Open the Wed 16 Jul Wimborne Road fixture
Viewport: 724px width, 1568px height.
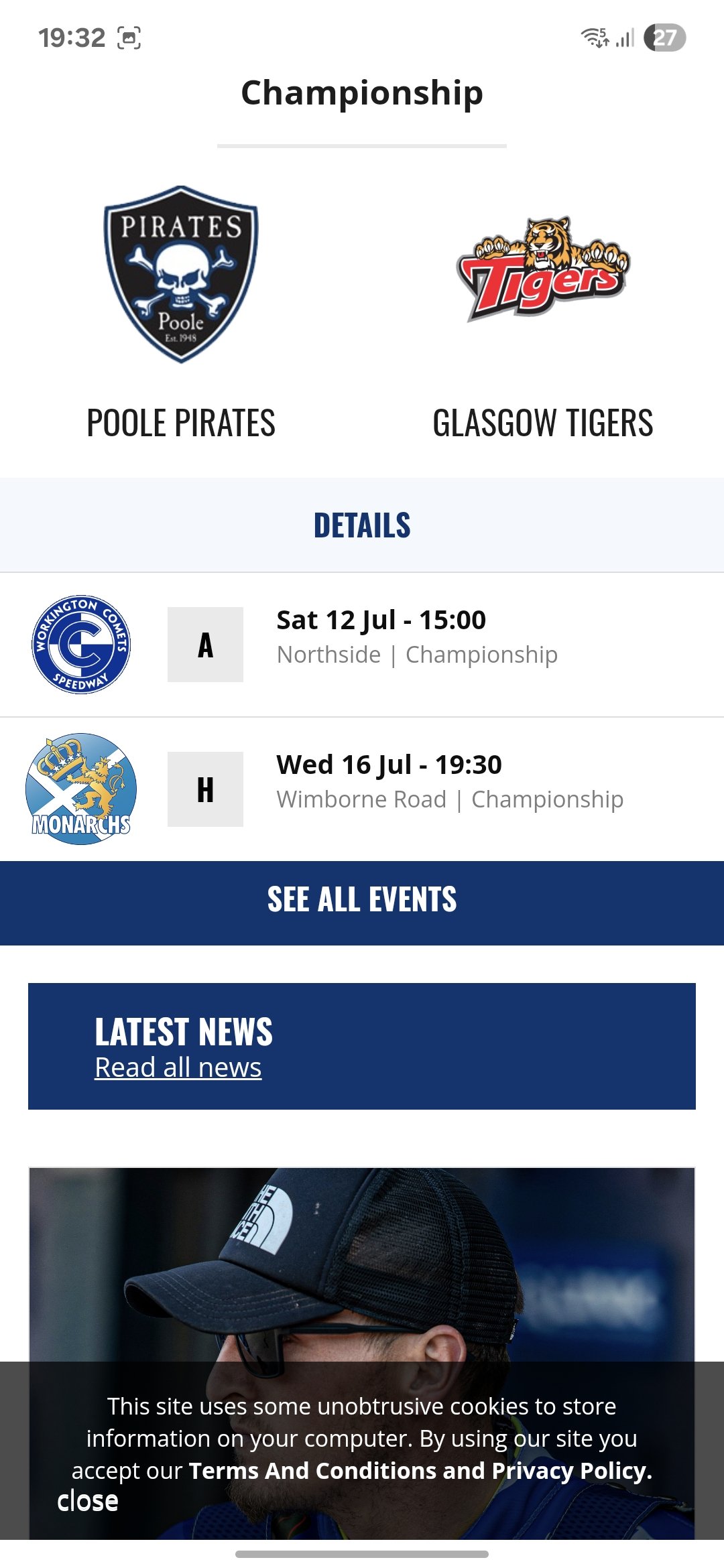pos(362,789)
